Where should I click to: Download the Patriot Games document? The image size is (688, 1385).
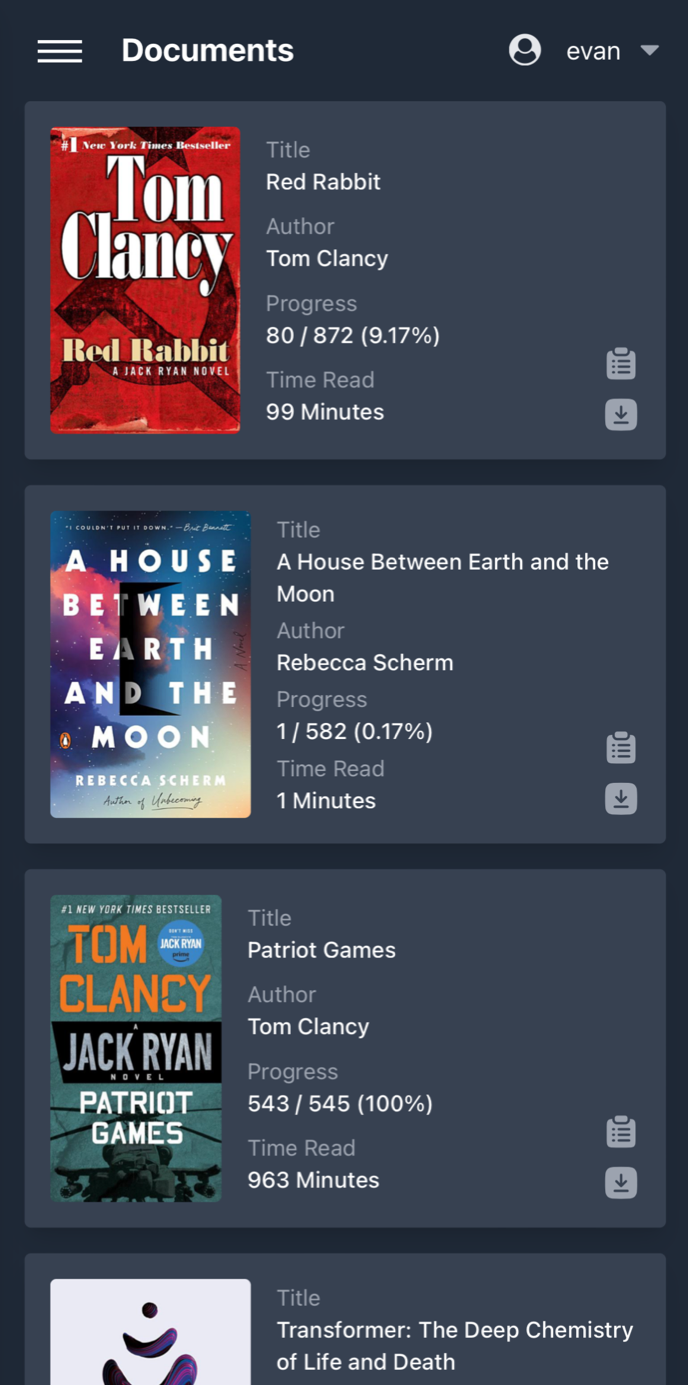[x=621, y=1182]
